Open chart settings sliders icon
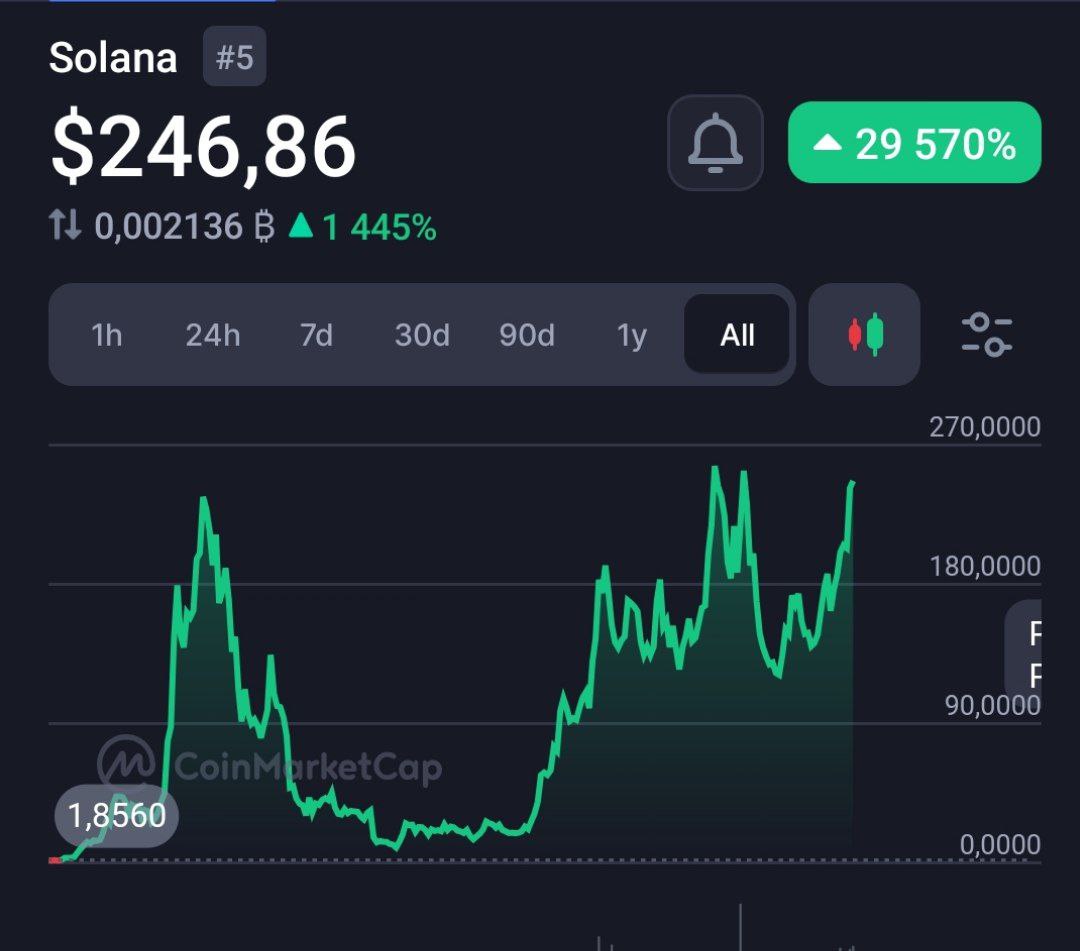The height and width of the screenshot is (951, 1080). (986, 335)
